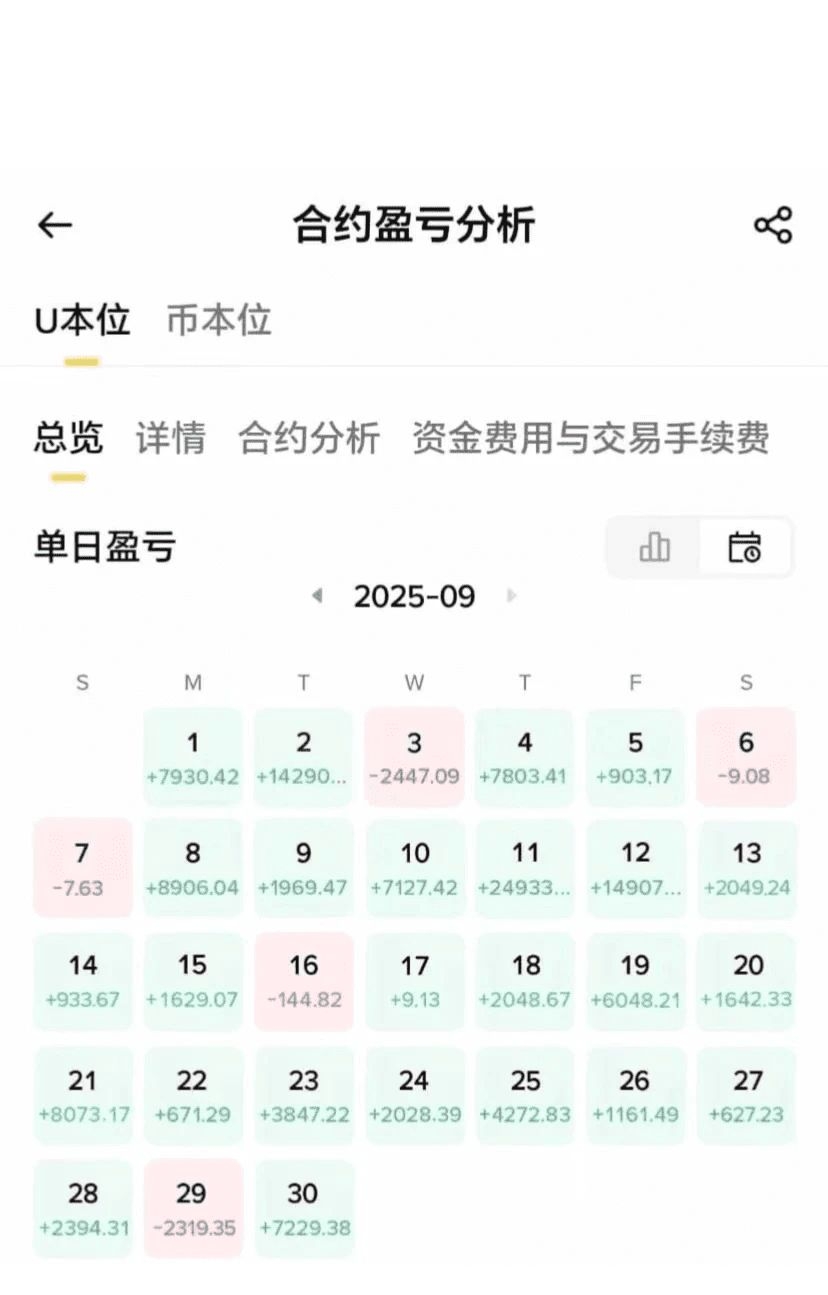Open day 19 with +6048.21

635,980
